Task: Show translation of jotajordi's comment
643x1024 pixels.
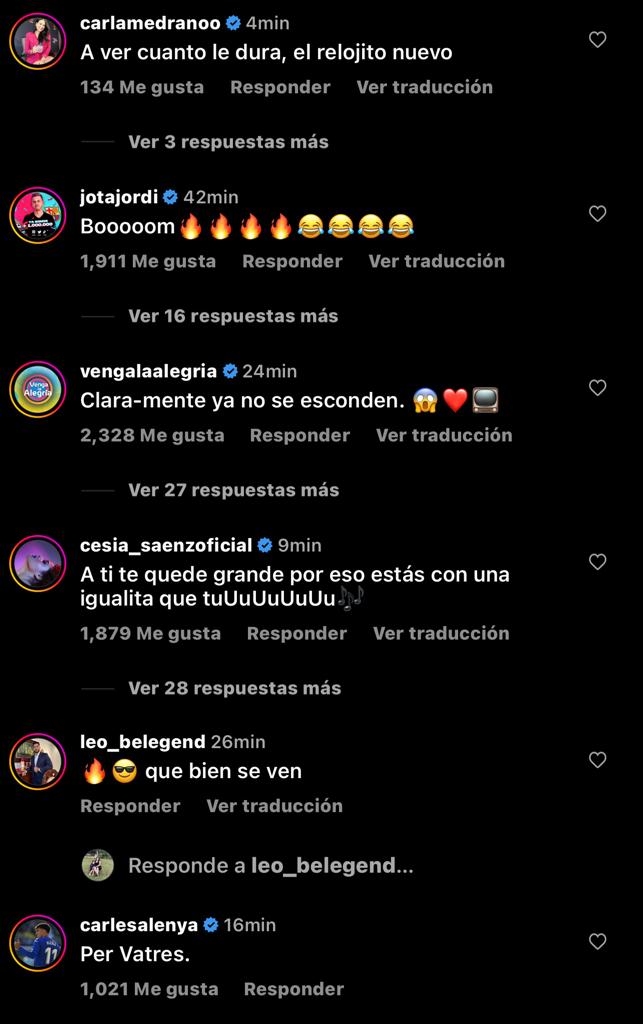Action: pos(436,261)
